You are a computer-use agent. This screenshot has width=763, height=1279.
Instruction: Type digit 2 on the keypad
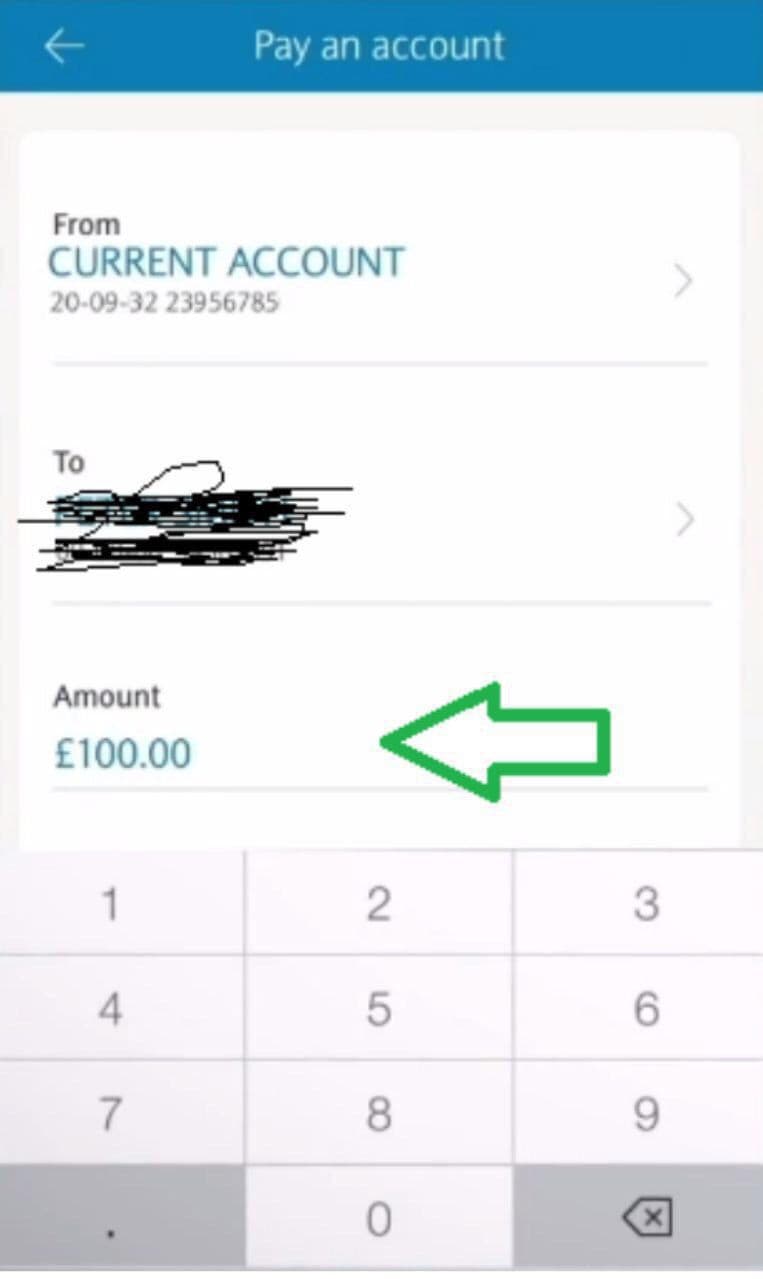tap(378, 904)
